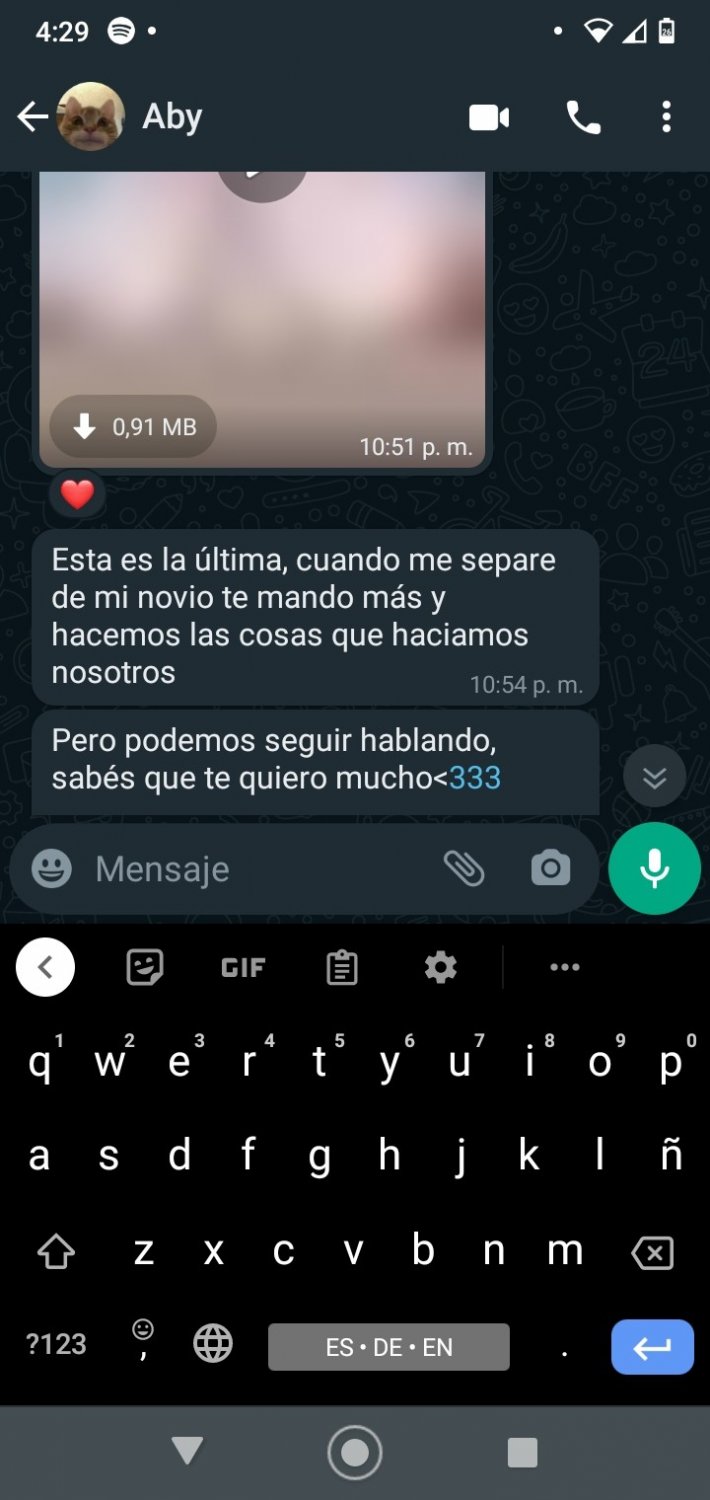Tap the Mensaje text field
The width and height of the screenshot is (710, 1500).
click(x=260, y=869)
